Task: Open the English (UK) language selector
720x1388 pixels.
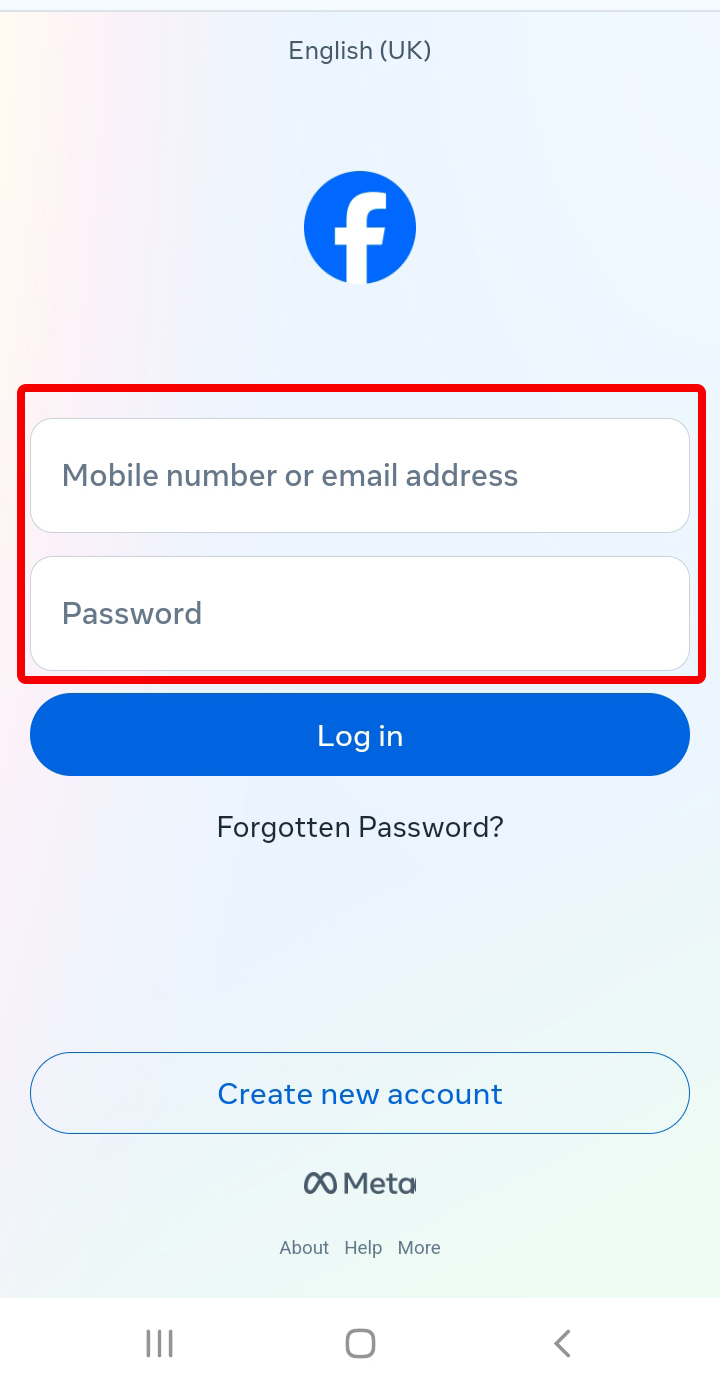Action: click(360, 50)
